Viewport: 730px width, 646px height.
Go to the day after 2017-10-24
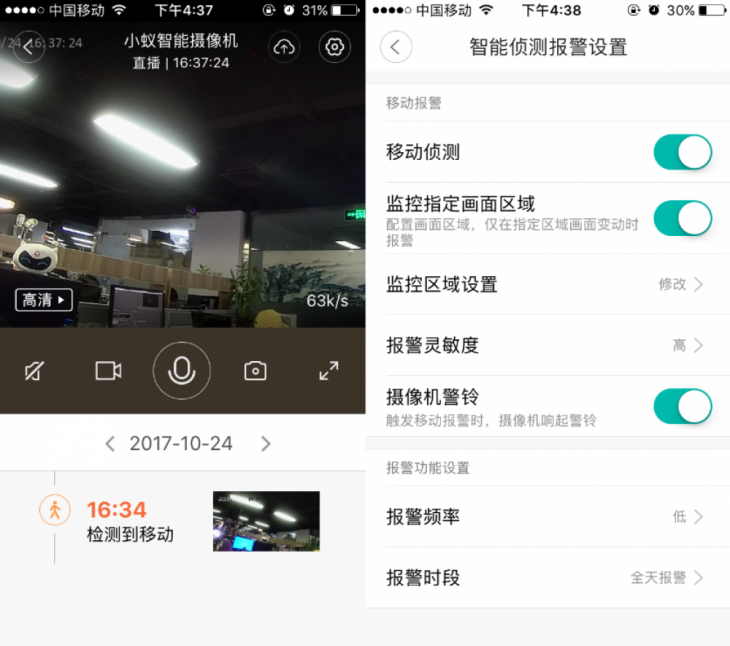tap(266, 444)
